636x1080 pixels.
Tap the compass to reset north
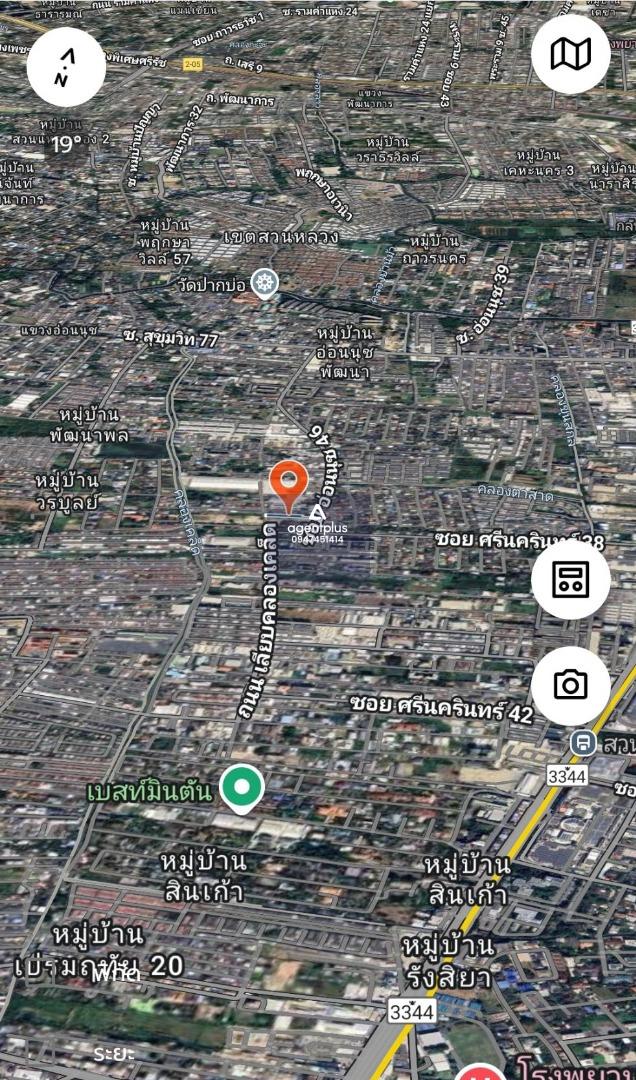[x=65, y=67]
